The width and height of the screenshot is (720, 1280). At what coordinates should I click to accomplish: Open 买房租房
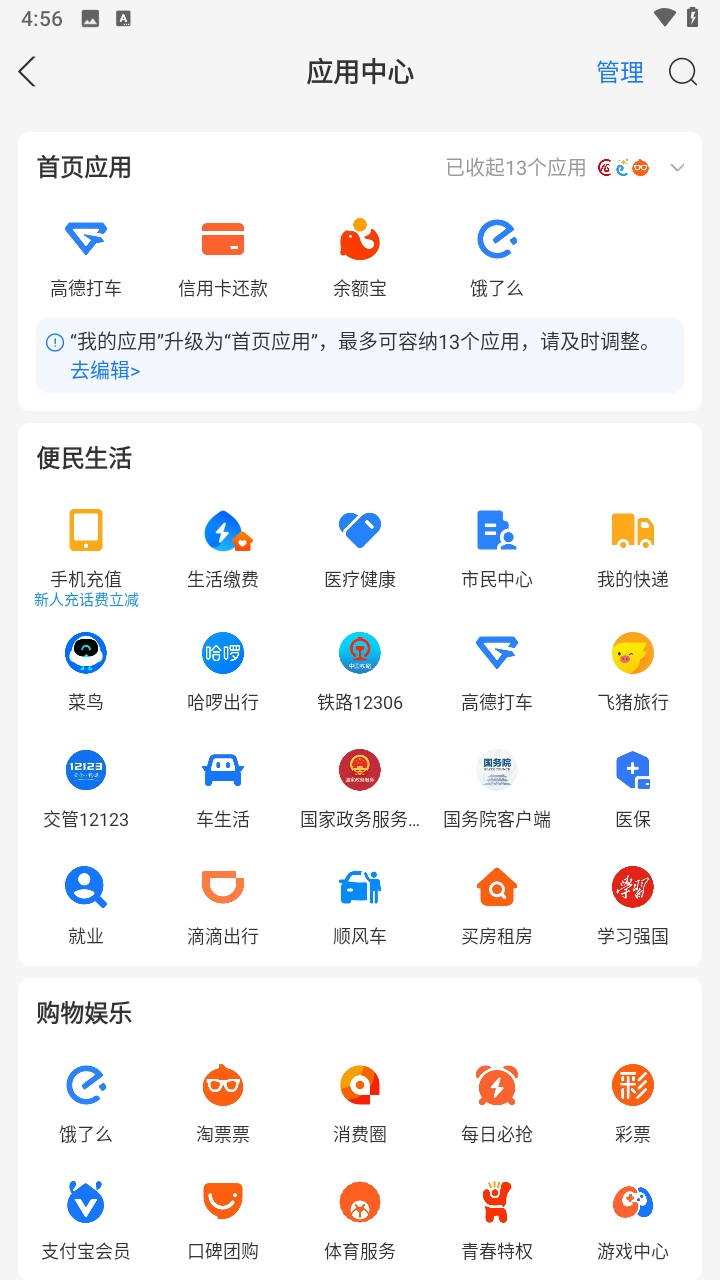pos(497,905)
